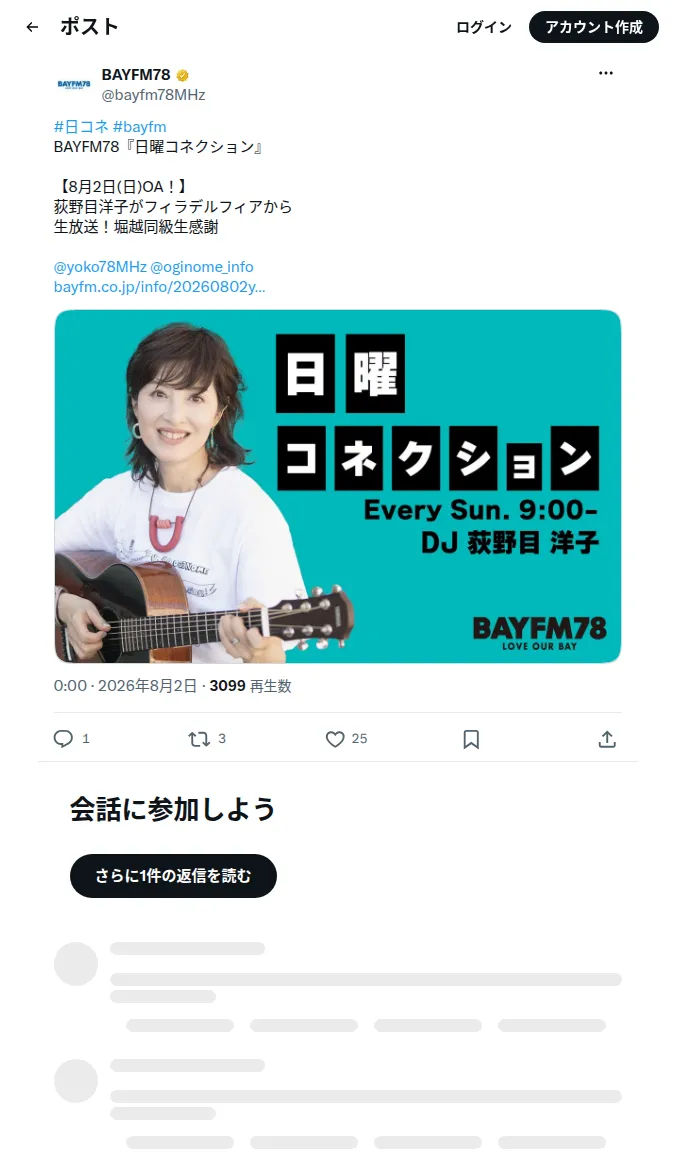Open the BAYFM78 profile avatar
Viewport: 675px width, 1164px height.
coord(74,84)
